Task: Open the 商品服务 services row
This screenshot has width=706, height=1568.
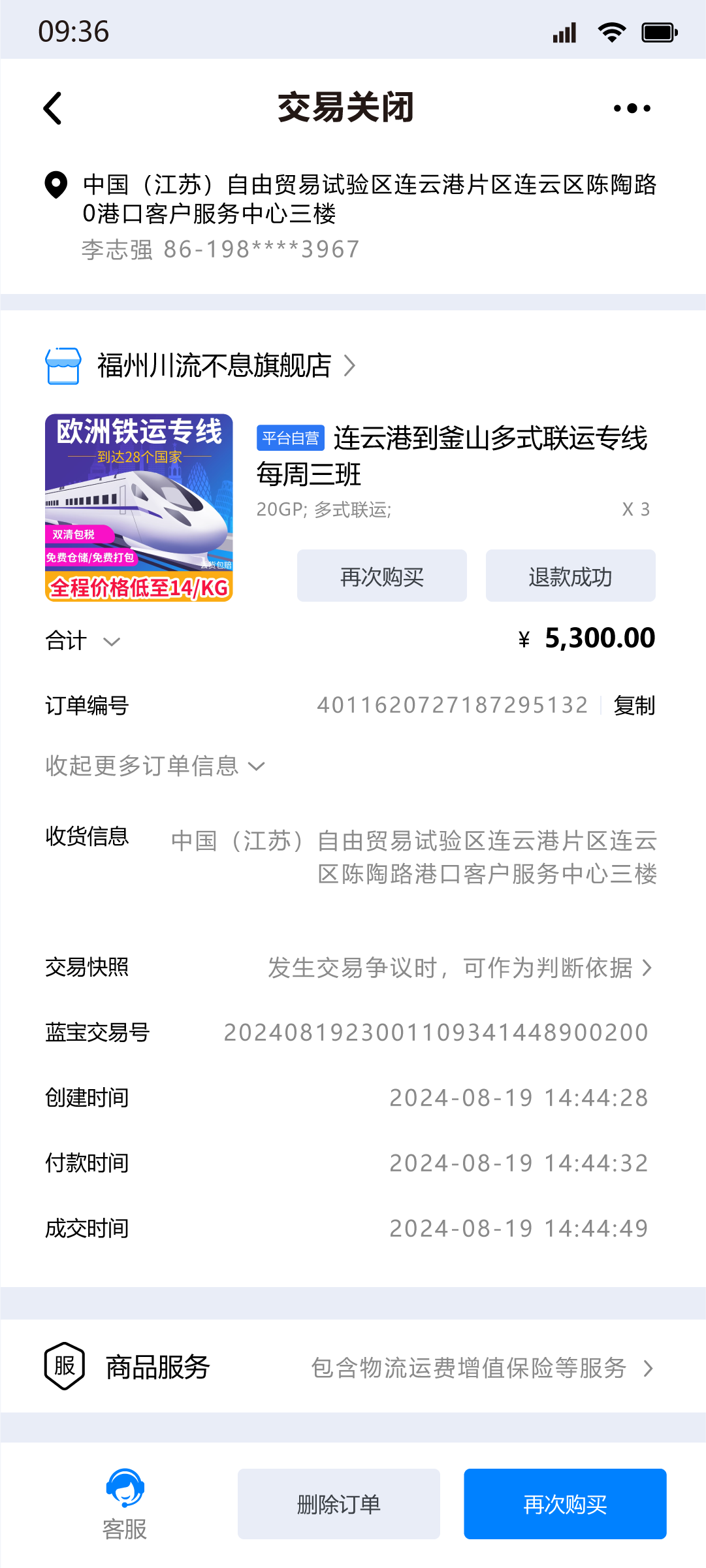Action: coord(353,1367)
